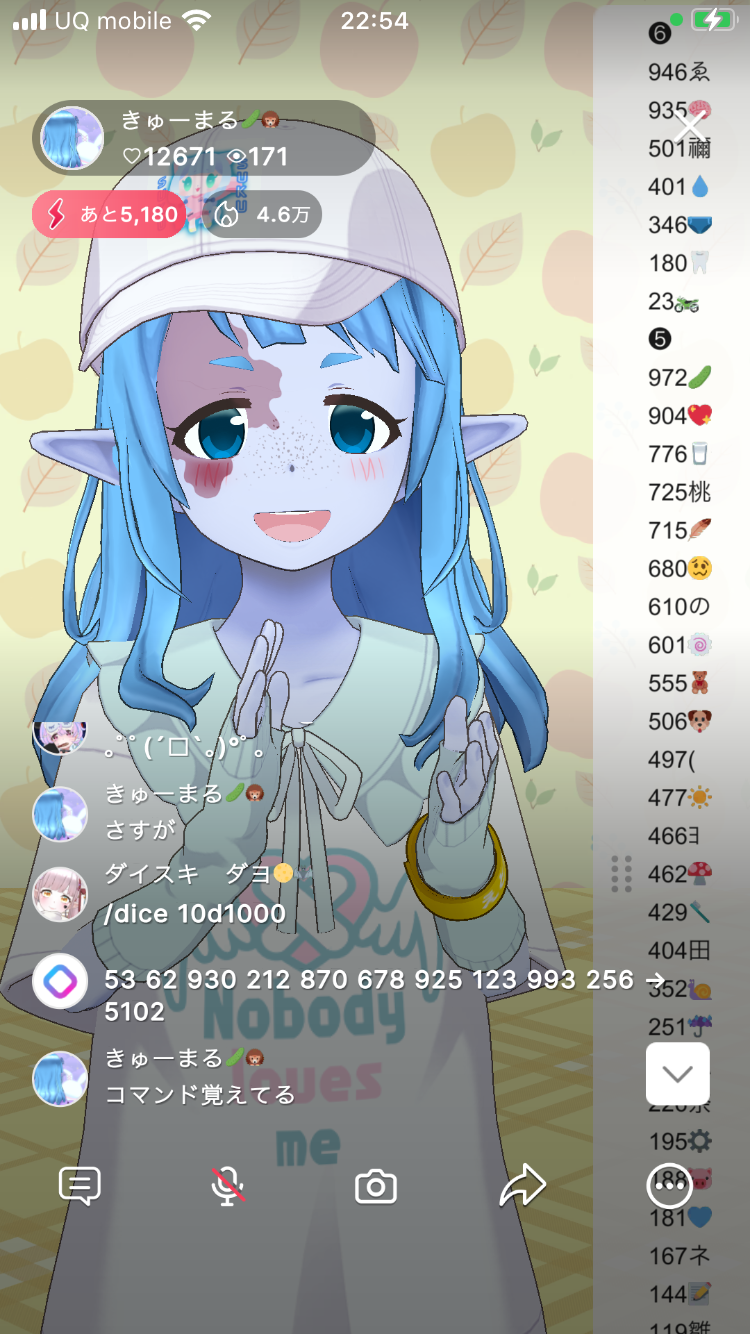Tap きゅーまる's avatar beside さすが comment
This screenshot has height=1334, width=750.
click(60, 814)
